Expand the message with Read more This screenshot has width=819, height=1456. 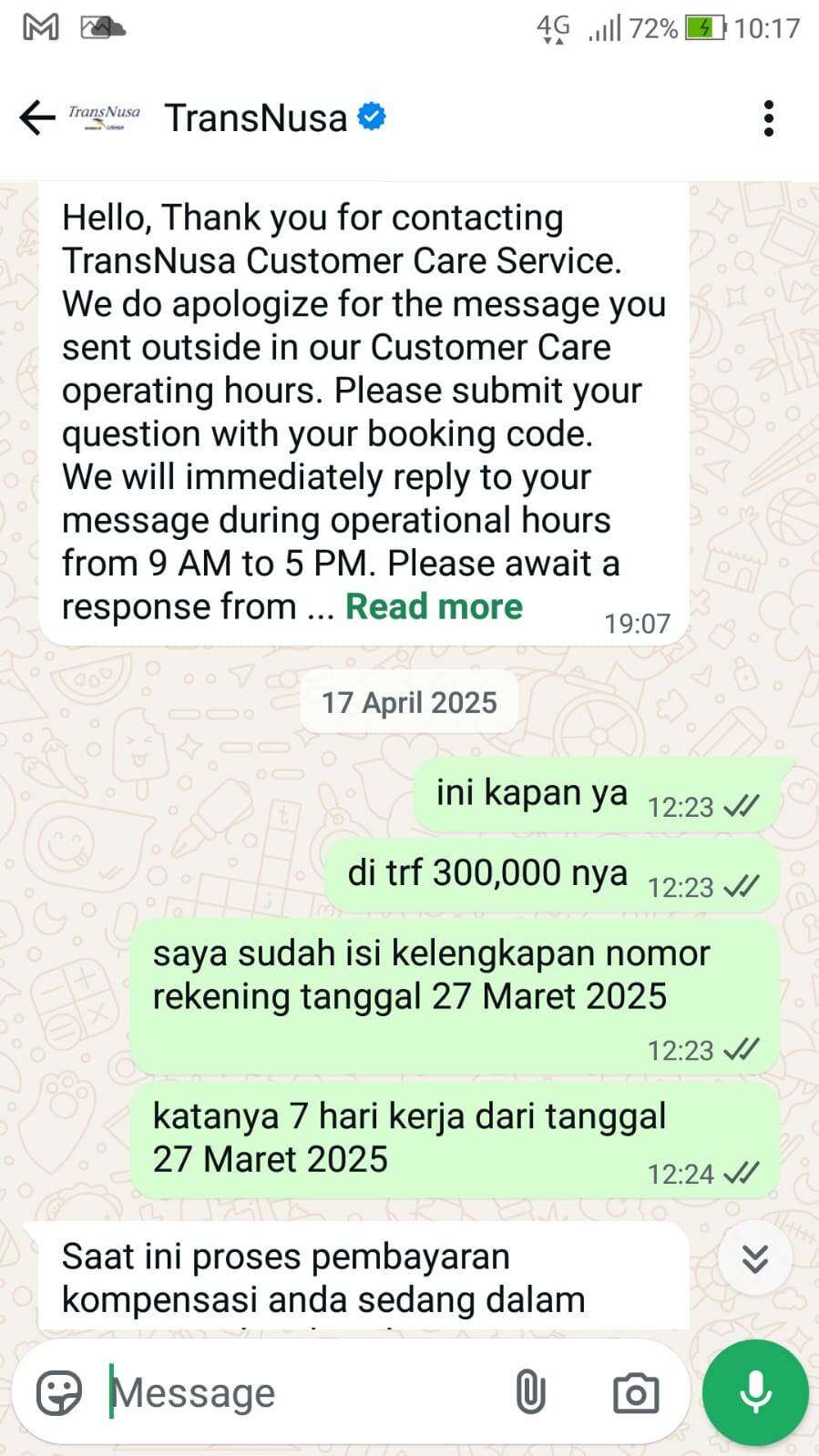[434, 606]
